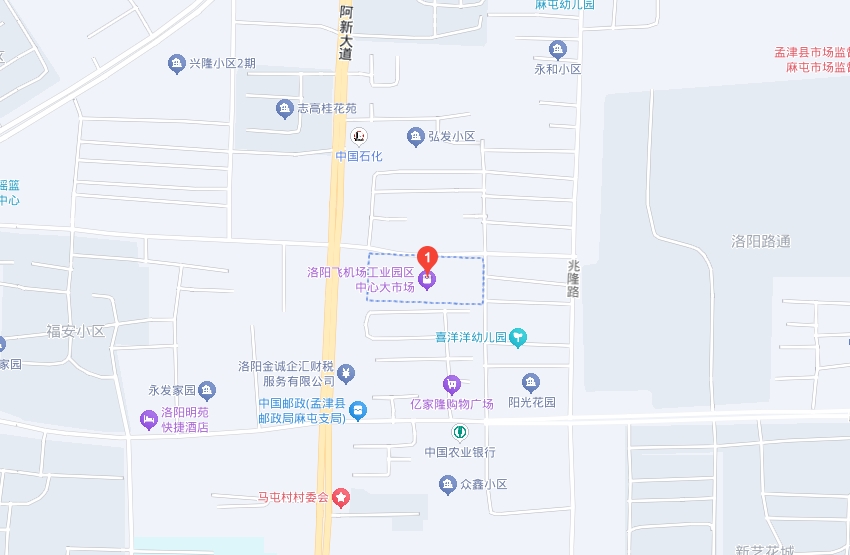Image resolution: width=850 pixels, height=555 pixels.
Task: Open the 洛阳明苑快捷酒店 hotel marker
Action: point(148,420)
